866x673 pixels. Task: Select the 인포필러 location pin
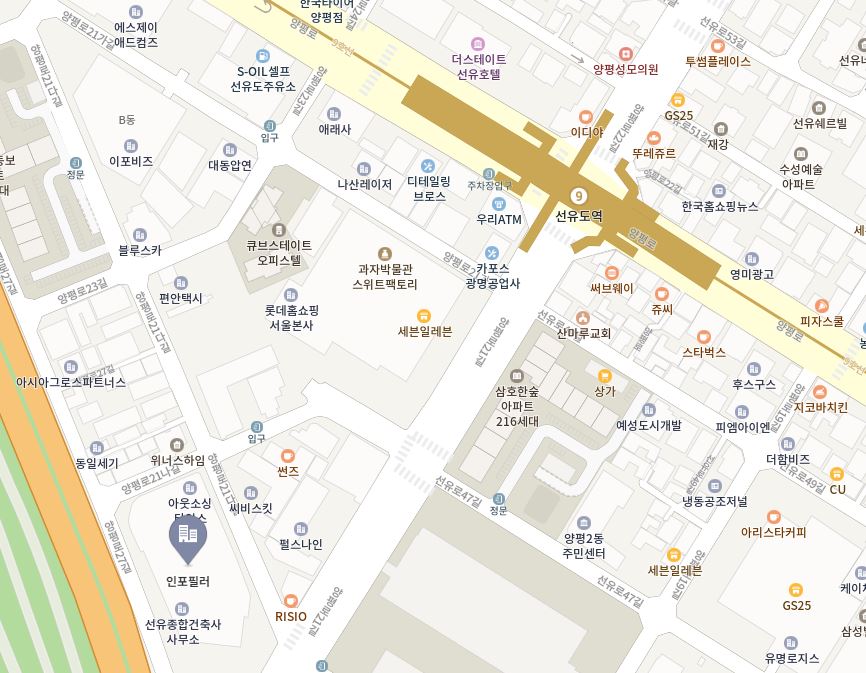(x=187, y=537)
